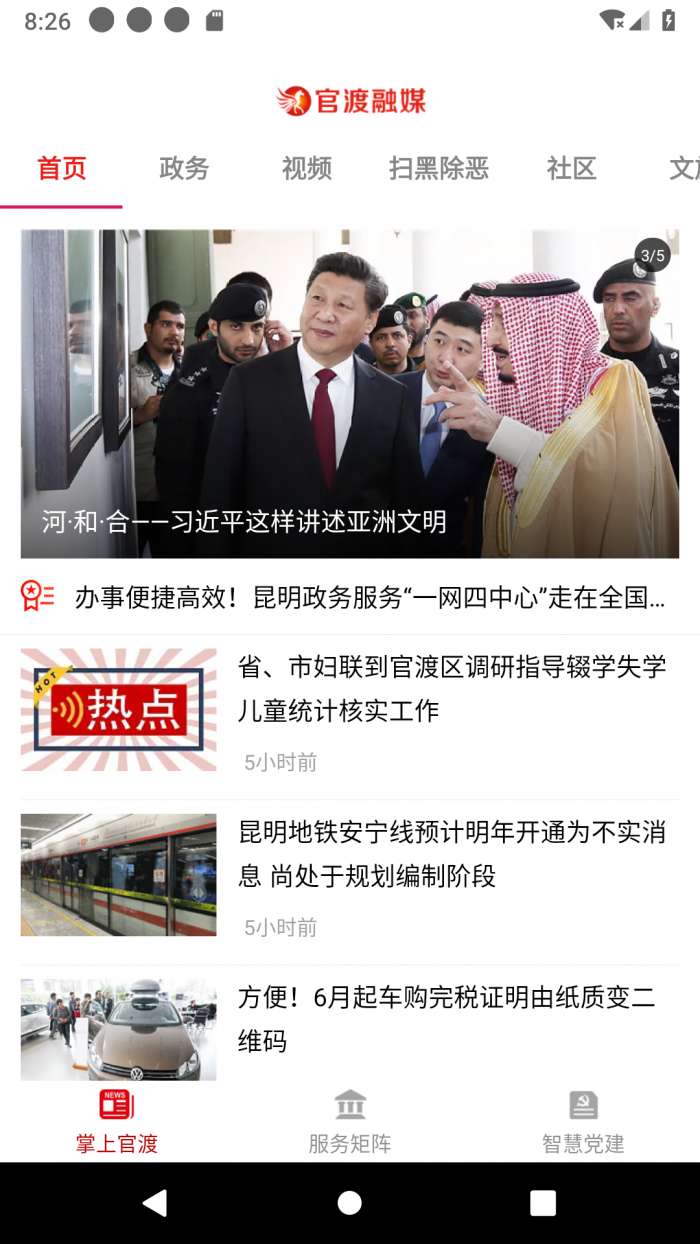Tap the system back button
The width and height of the screenshot is (700, 1244).
[x=155, y=1203]
